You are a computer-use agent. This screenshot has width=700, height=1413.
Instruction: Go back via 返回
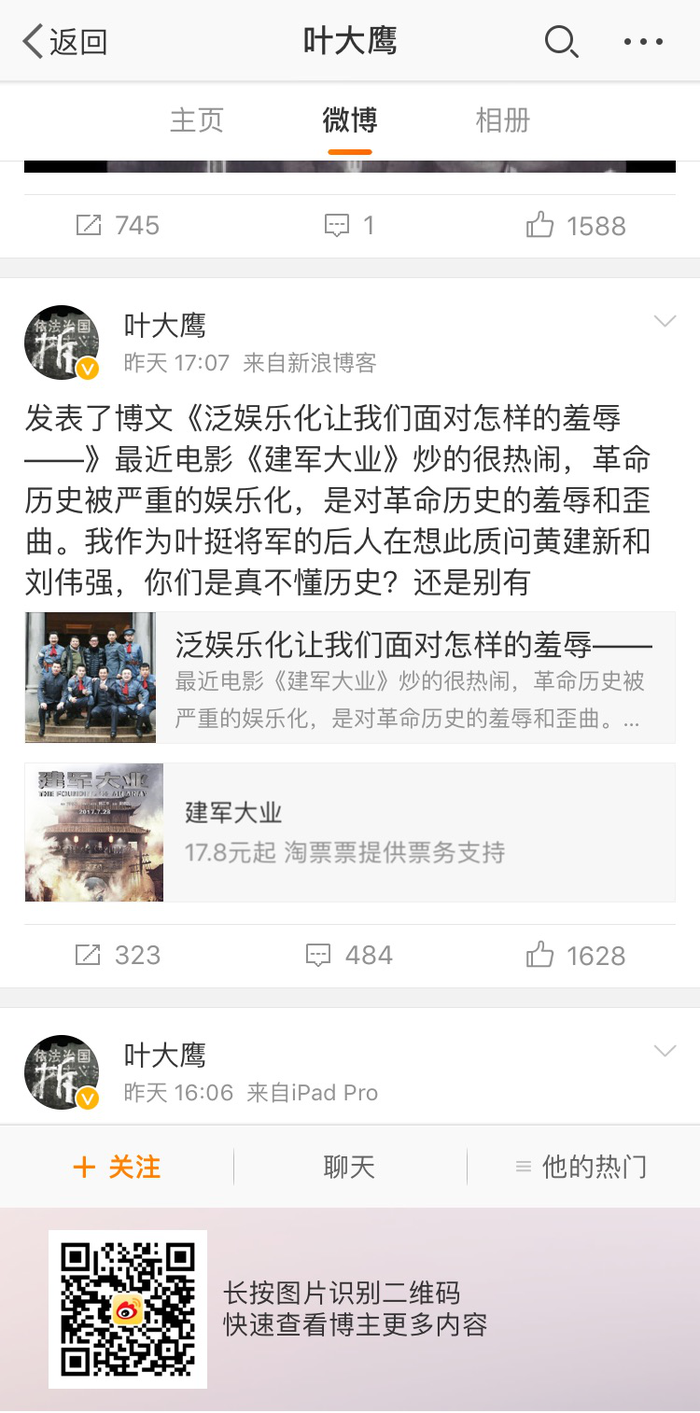click(64, 42)
